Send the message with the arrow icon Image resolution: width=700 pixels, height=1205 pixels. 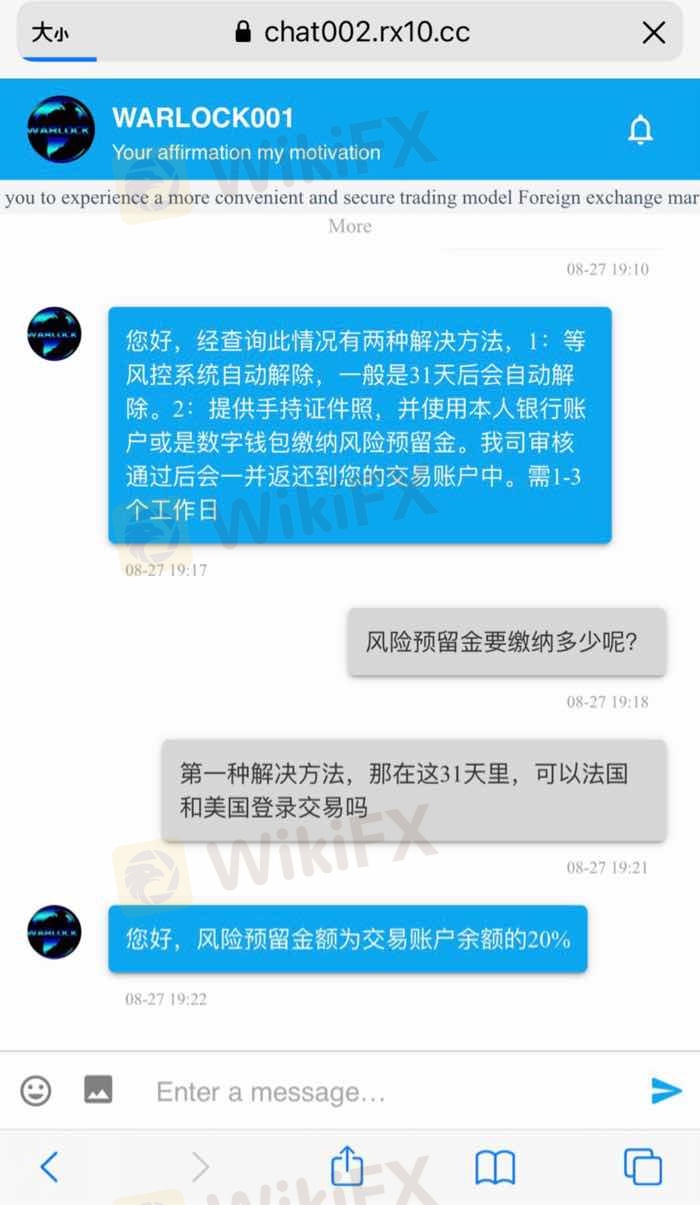pyautogui.click(x=665, y=1090)
